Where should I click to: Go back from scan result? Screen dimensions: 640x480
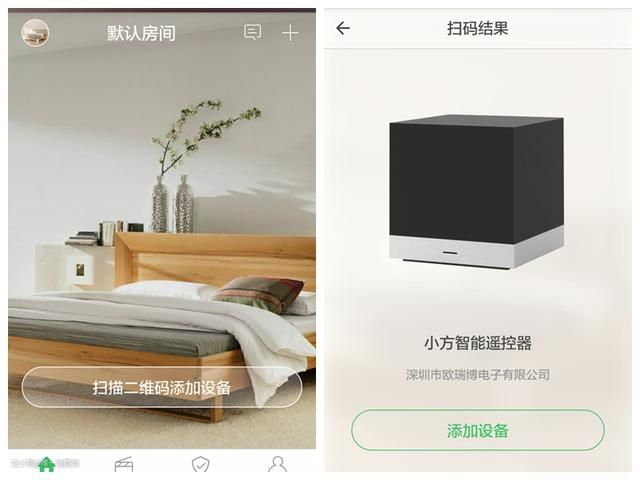click(x=343, y=28)
